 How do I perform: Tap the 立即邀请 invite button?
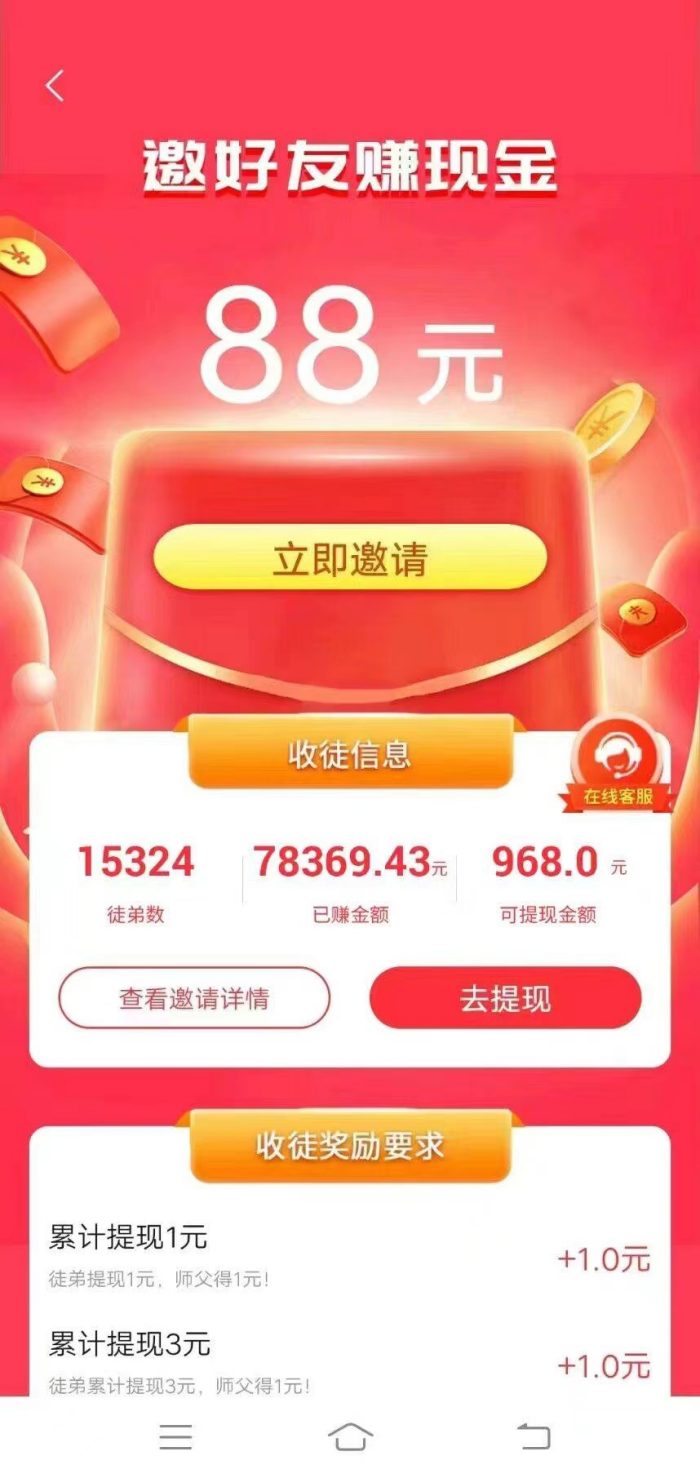(x=350, y=559)
